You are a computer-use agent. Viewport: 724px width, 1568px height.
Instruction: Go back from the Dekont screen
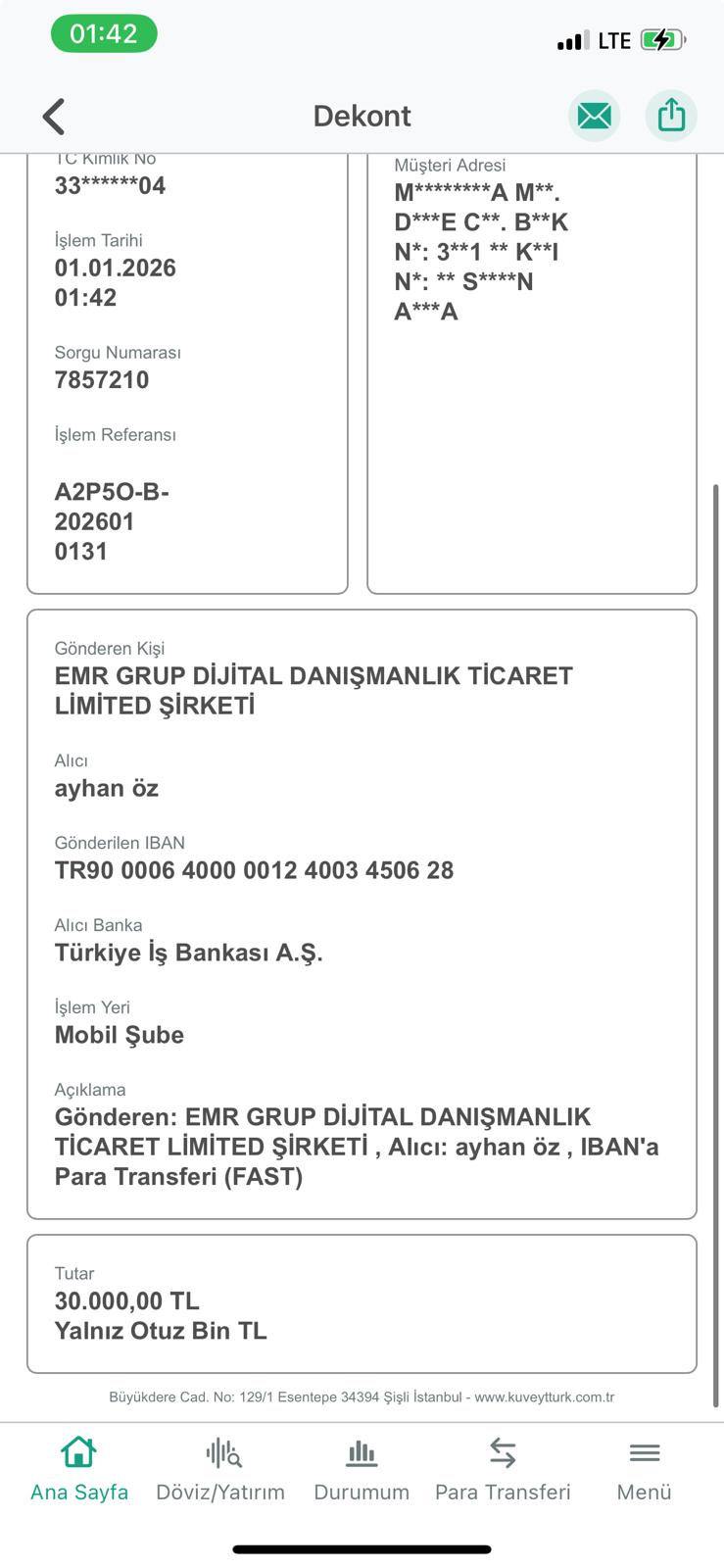[x=54, y=117]
